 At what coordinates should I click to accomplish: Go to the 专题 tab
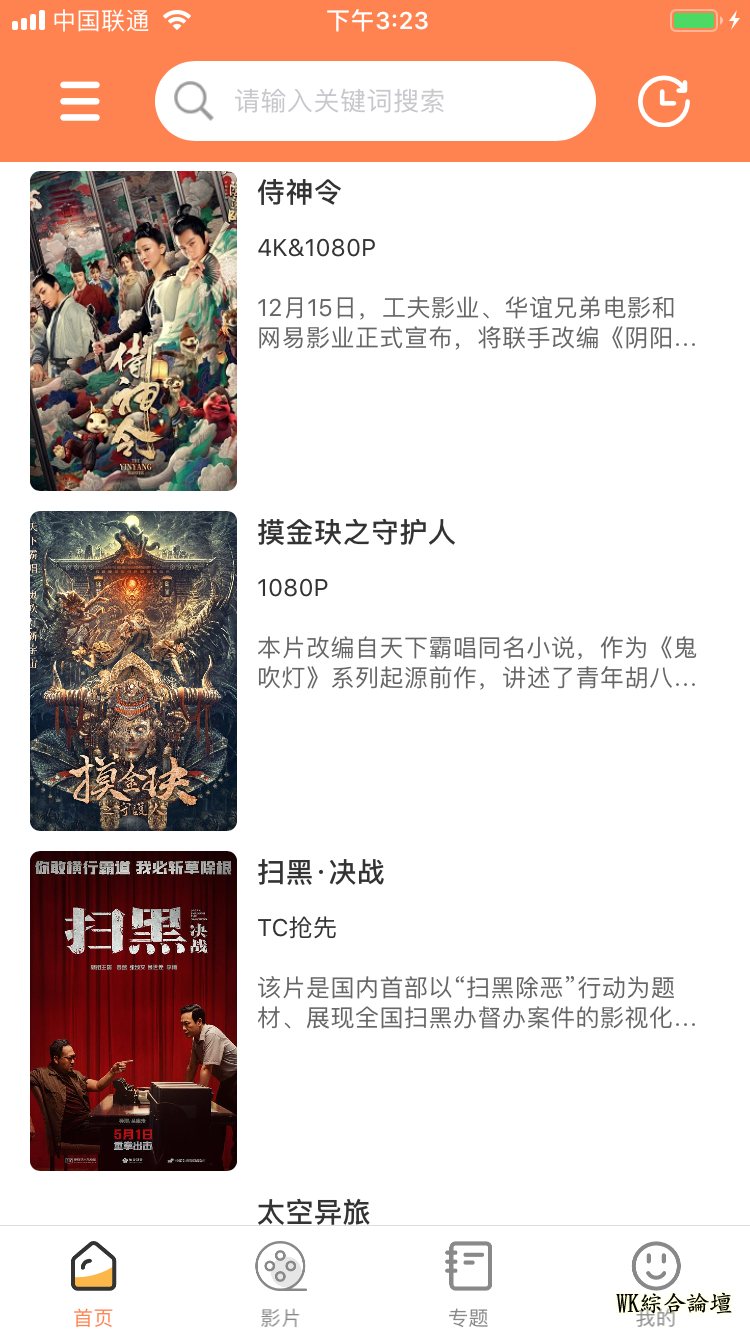468,1284
